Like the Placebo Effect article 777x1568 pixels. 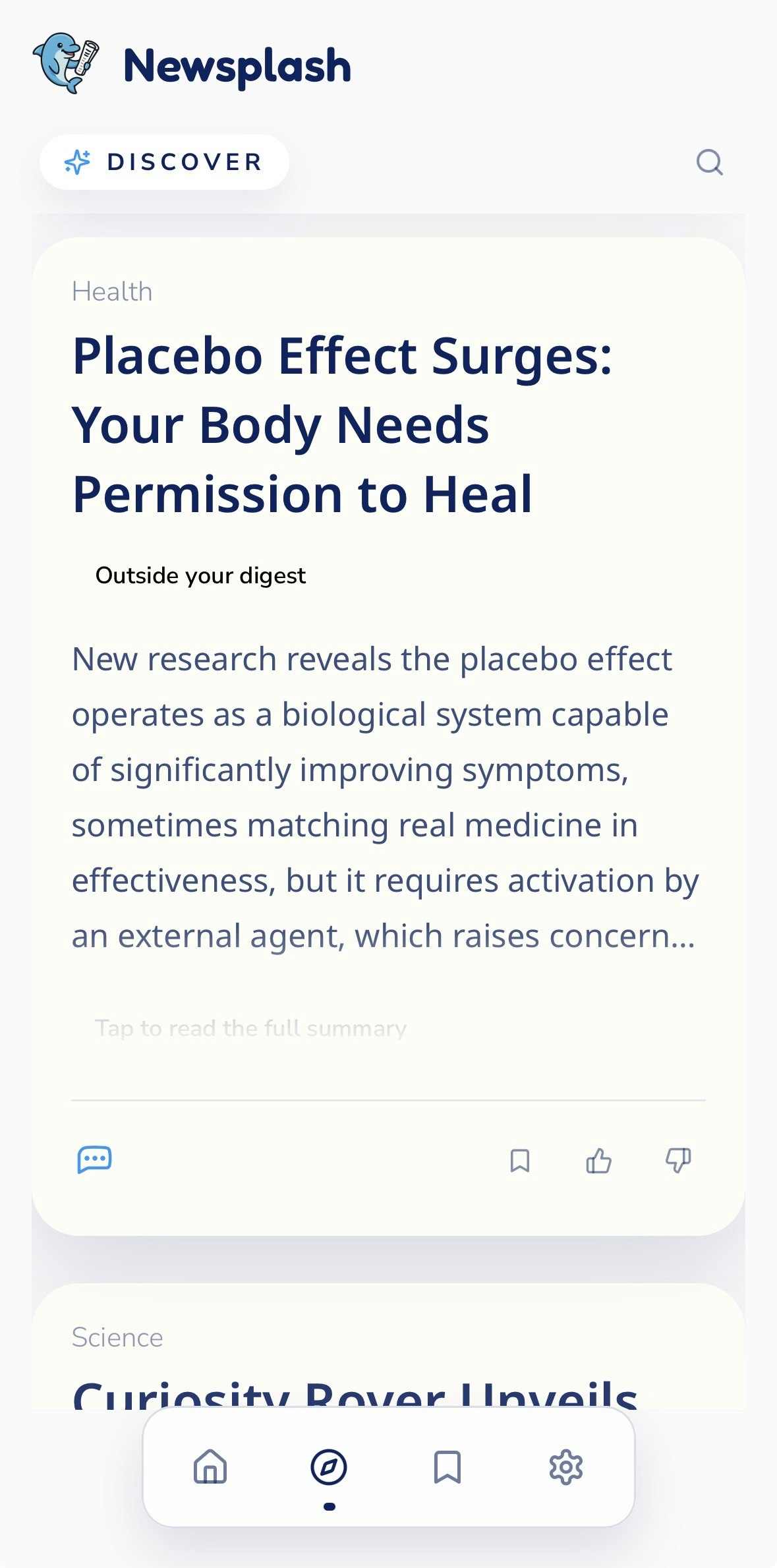click(598, 1161)
